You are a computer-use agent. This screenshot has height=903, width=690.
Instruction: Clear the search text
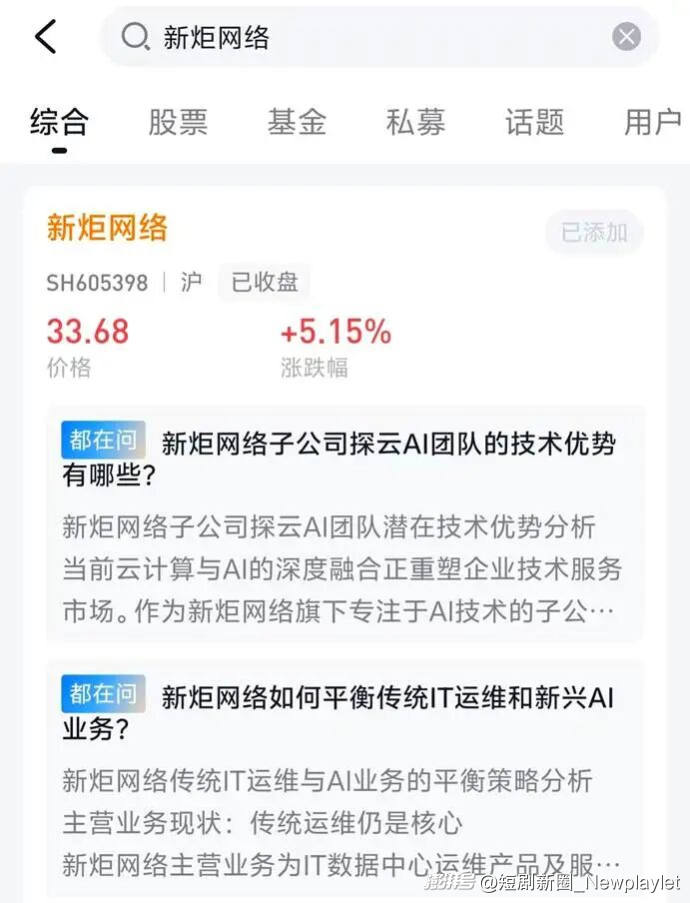(x=626, y=38)
